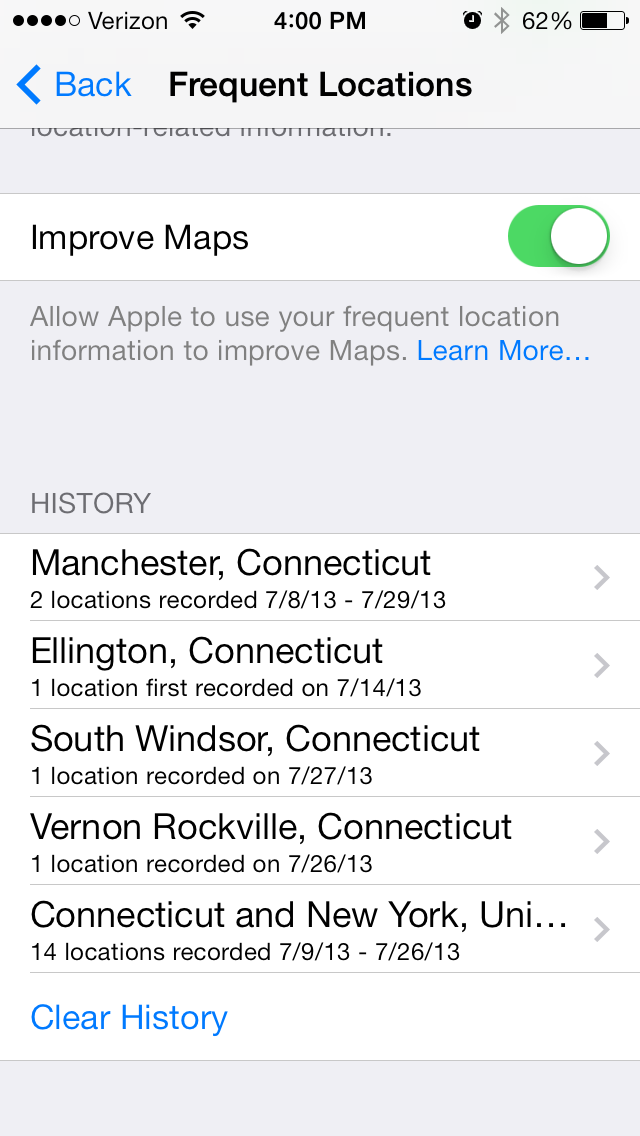Go back to the previous settings screen
This screenshot has width=640, height=1136.
(75, 85)
